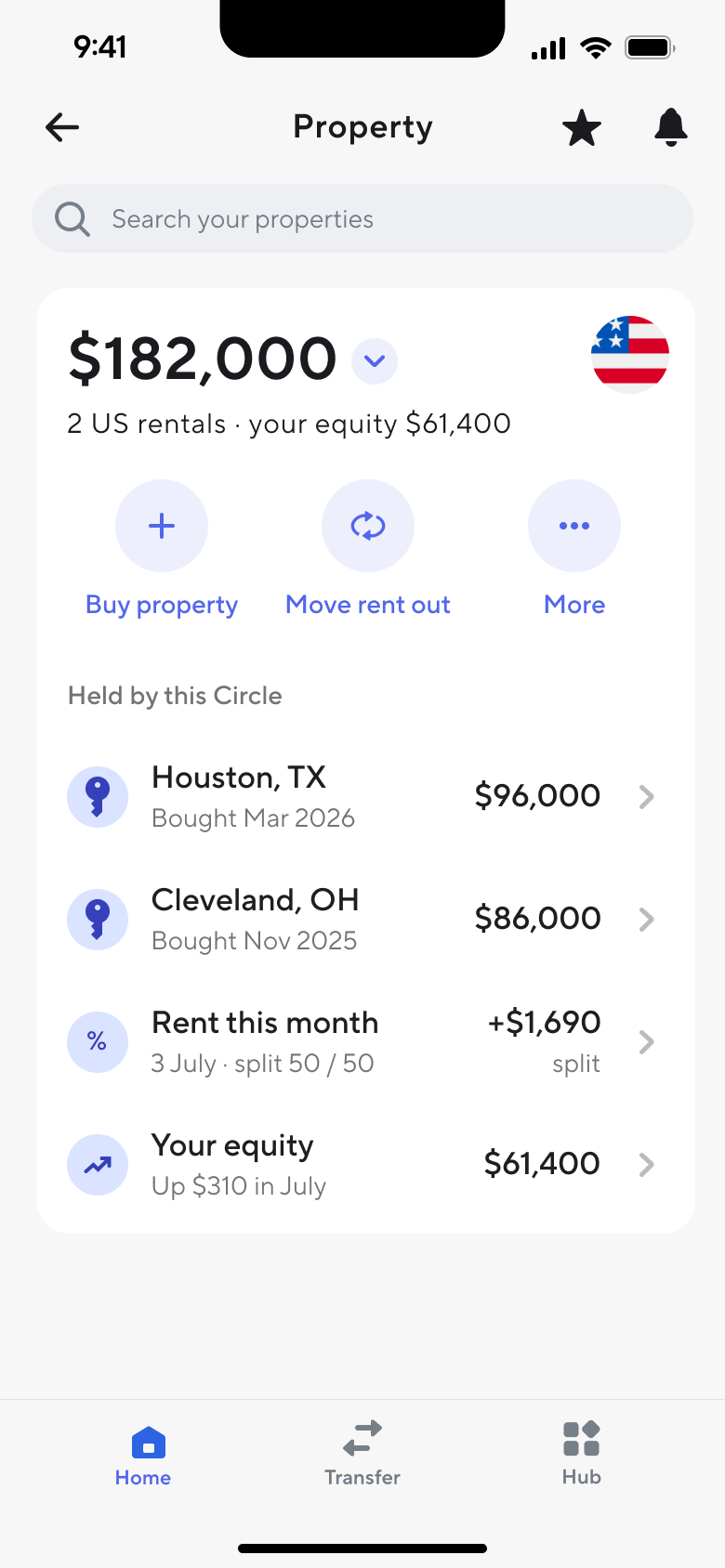
Task: Tap the US flag icon
Action: [630, 354]
